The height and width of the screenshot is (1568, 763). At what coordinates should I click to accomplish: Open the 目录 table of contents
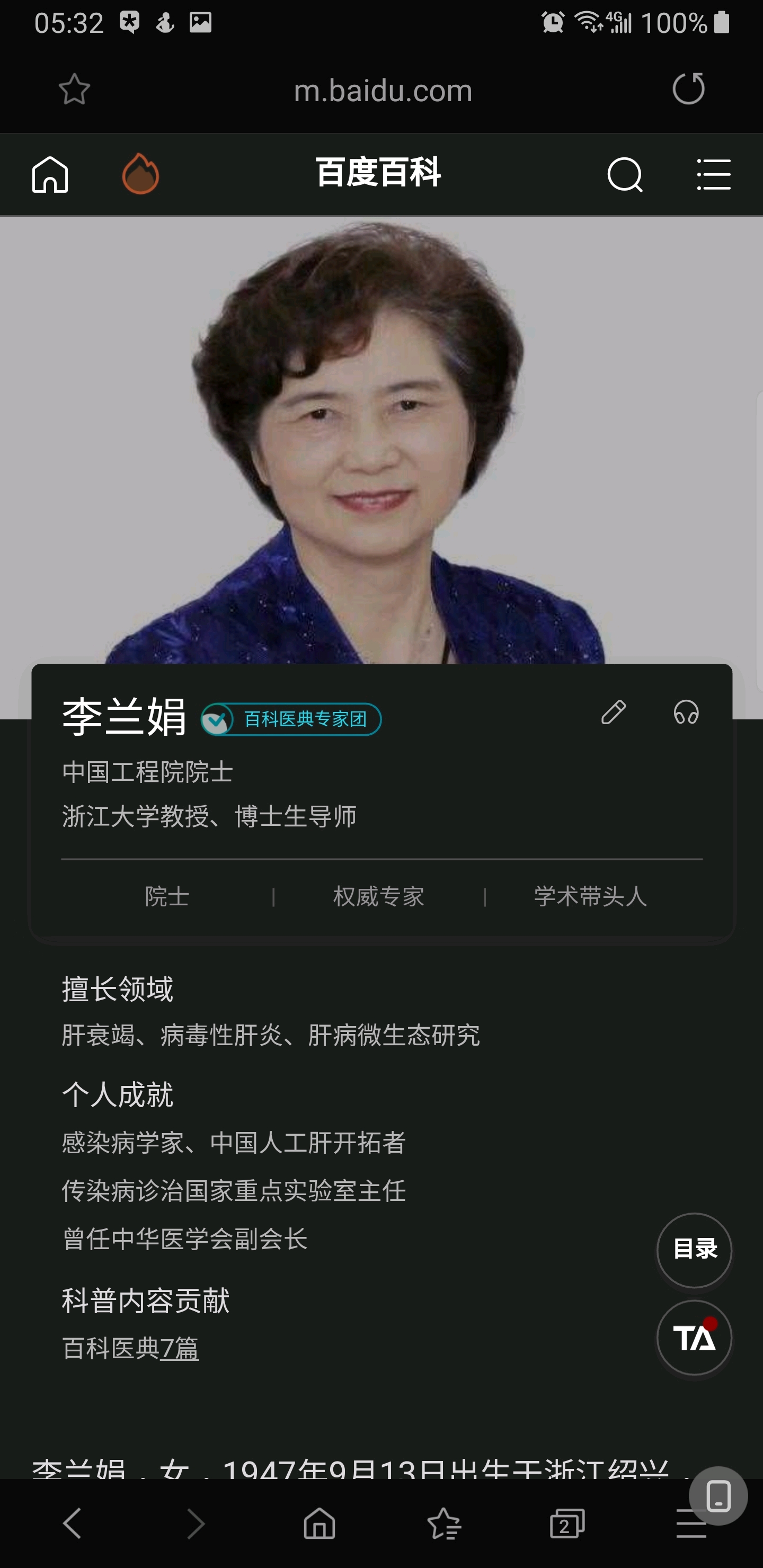click(x=694, y=1250)
